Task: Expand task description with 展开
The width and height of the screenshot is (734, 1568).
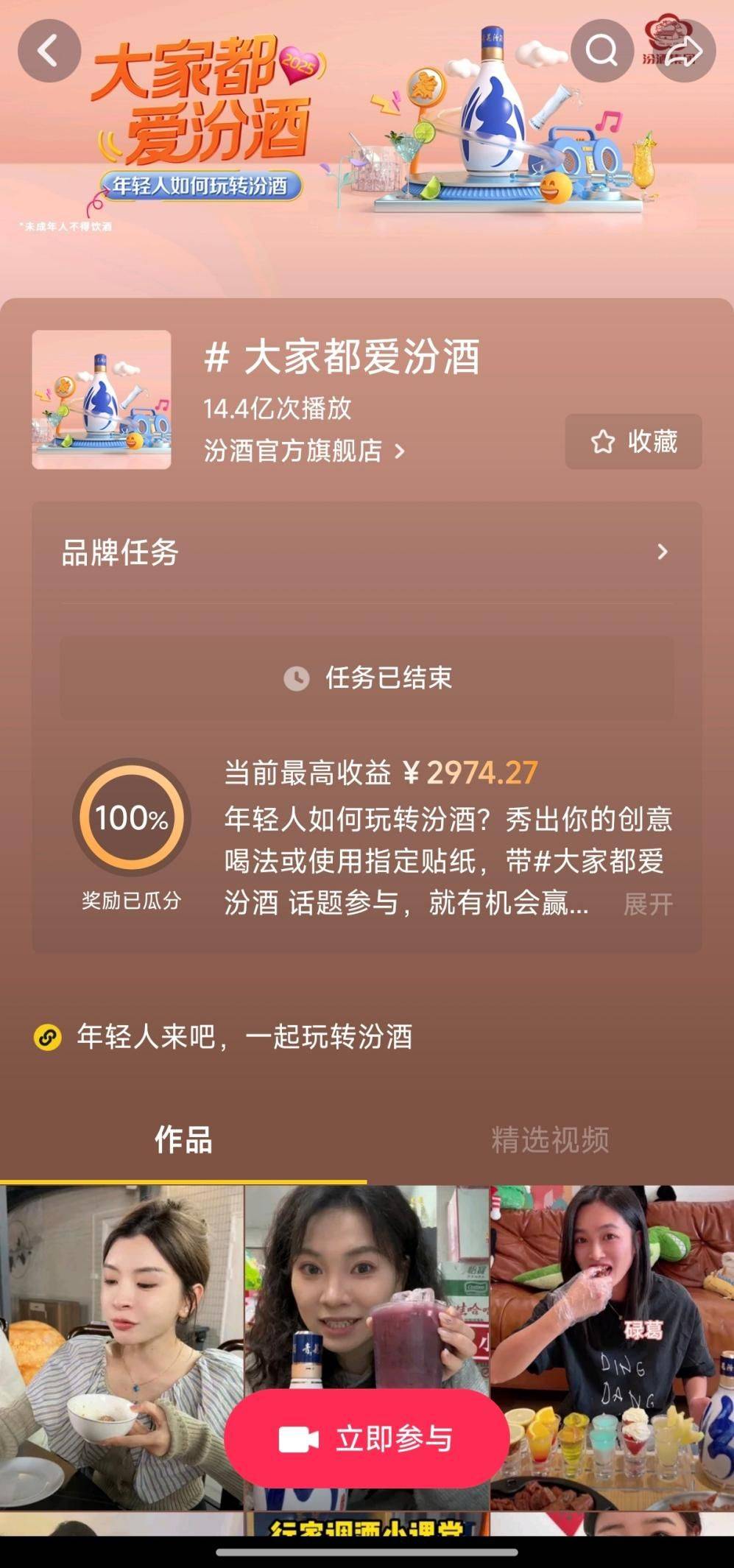Action: (x=648, y=904)
